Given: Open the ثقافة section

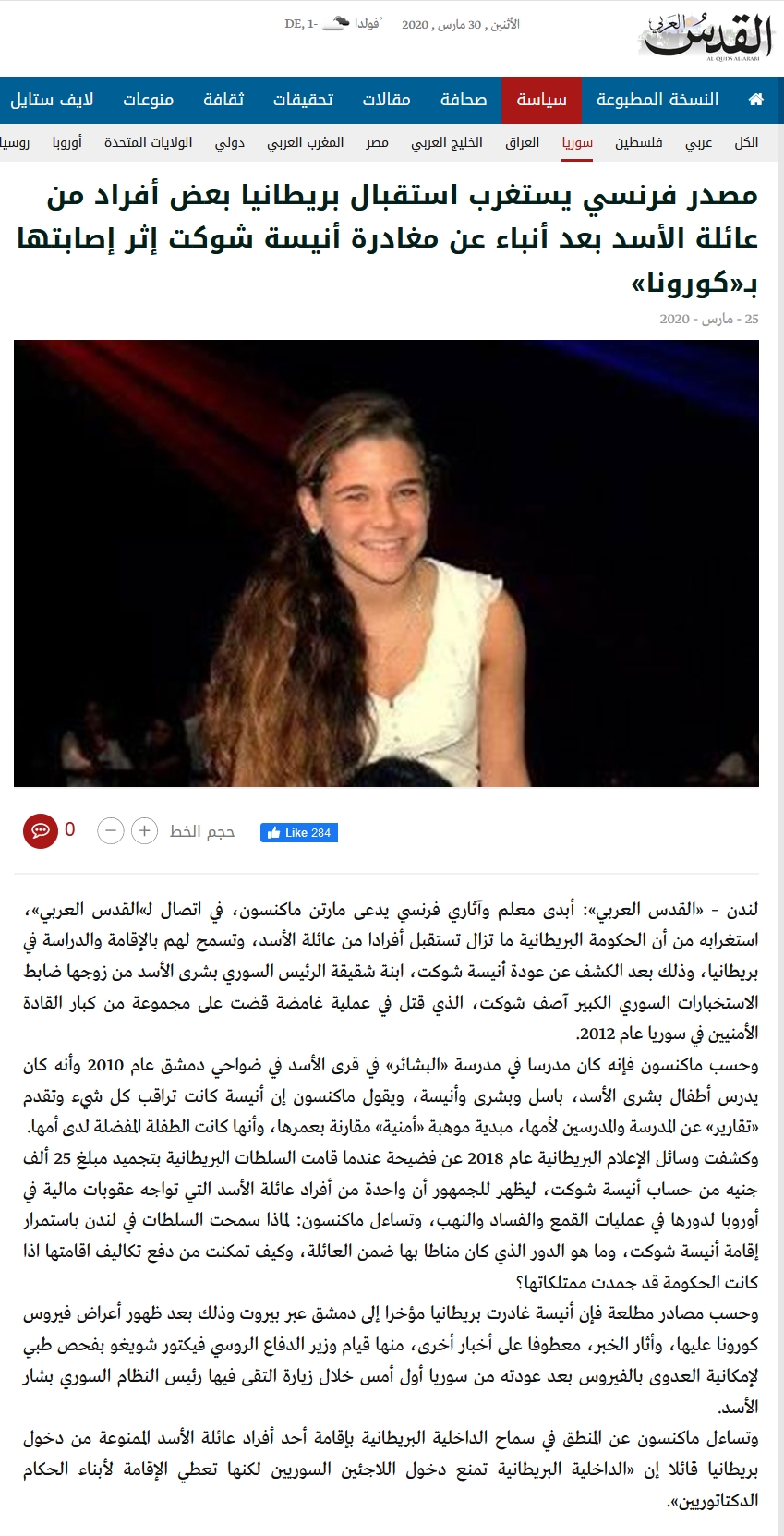Looking at the screenshot, I should pos(223,100).
